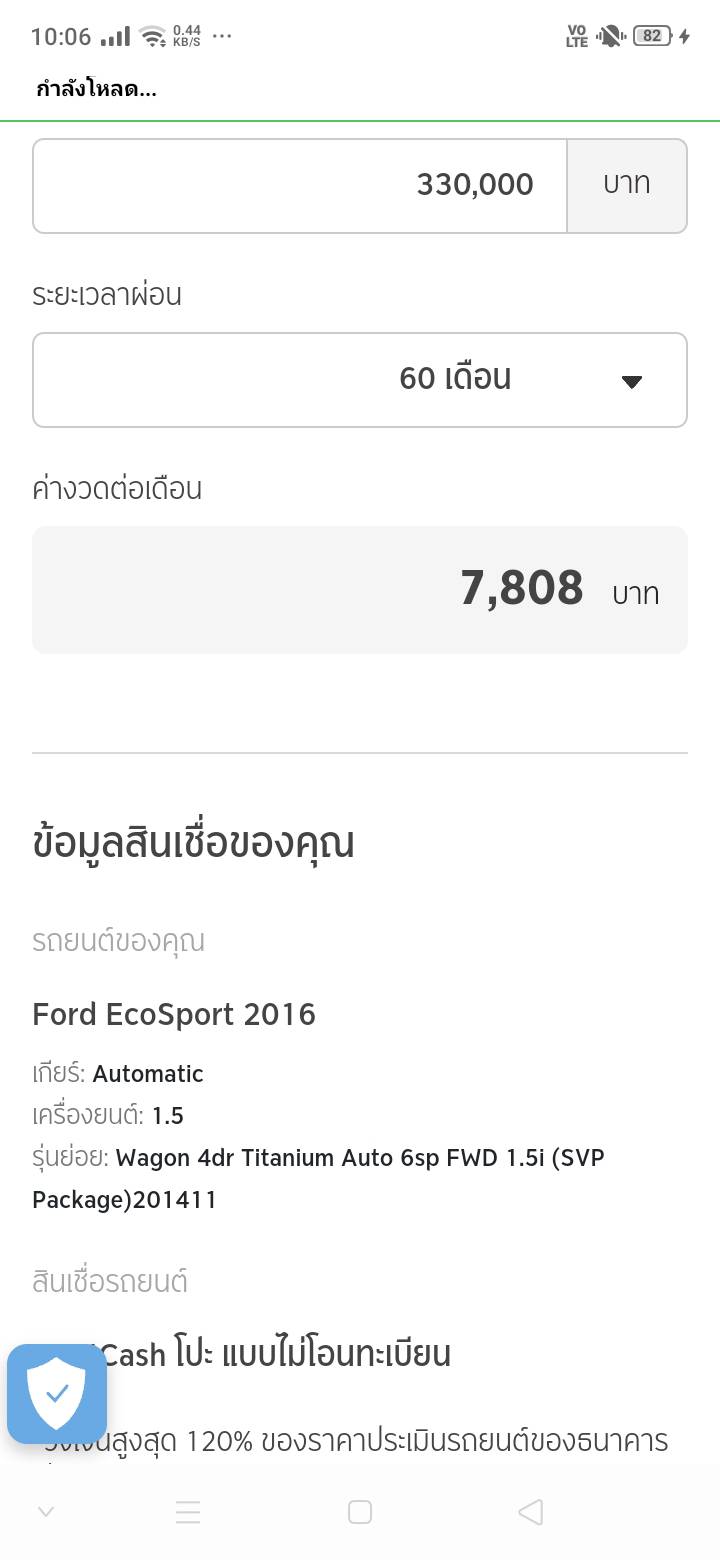
Task: Go to the home screen
Action: pos(360,1512)
